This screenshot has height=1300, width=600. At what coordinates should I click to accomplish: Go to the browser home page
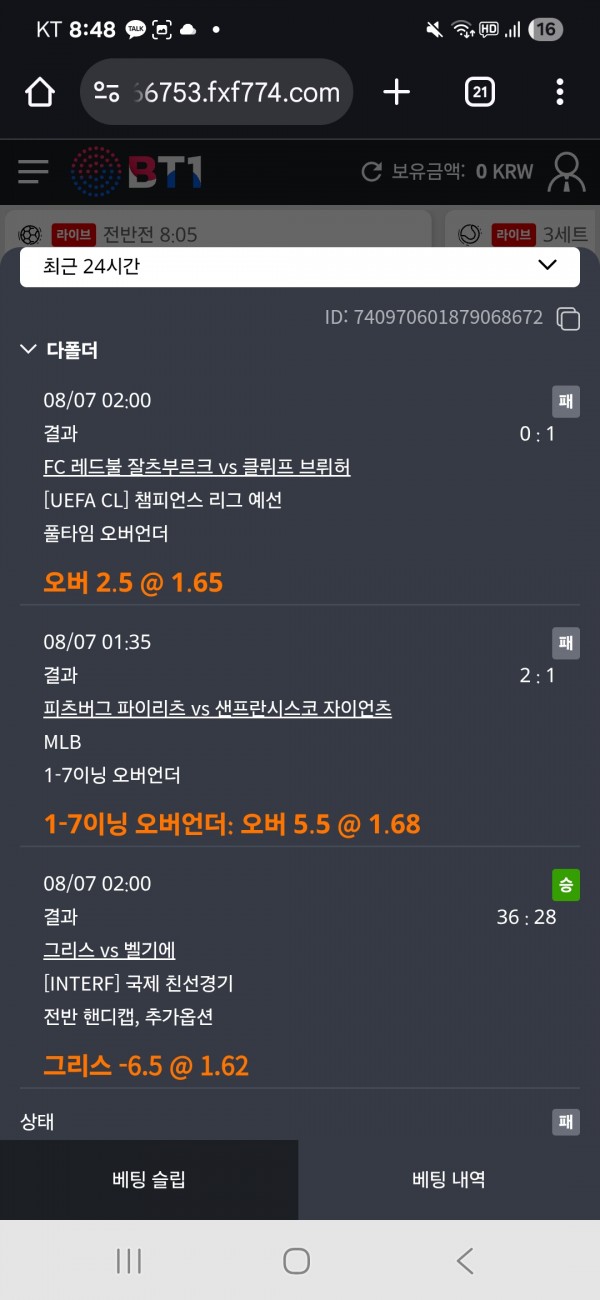[40, 93]
